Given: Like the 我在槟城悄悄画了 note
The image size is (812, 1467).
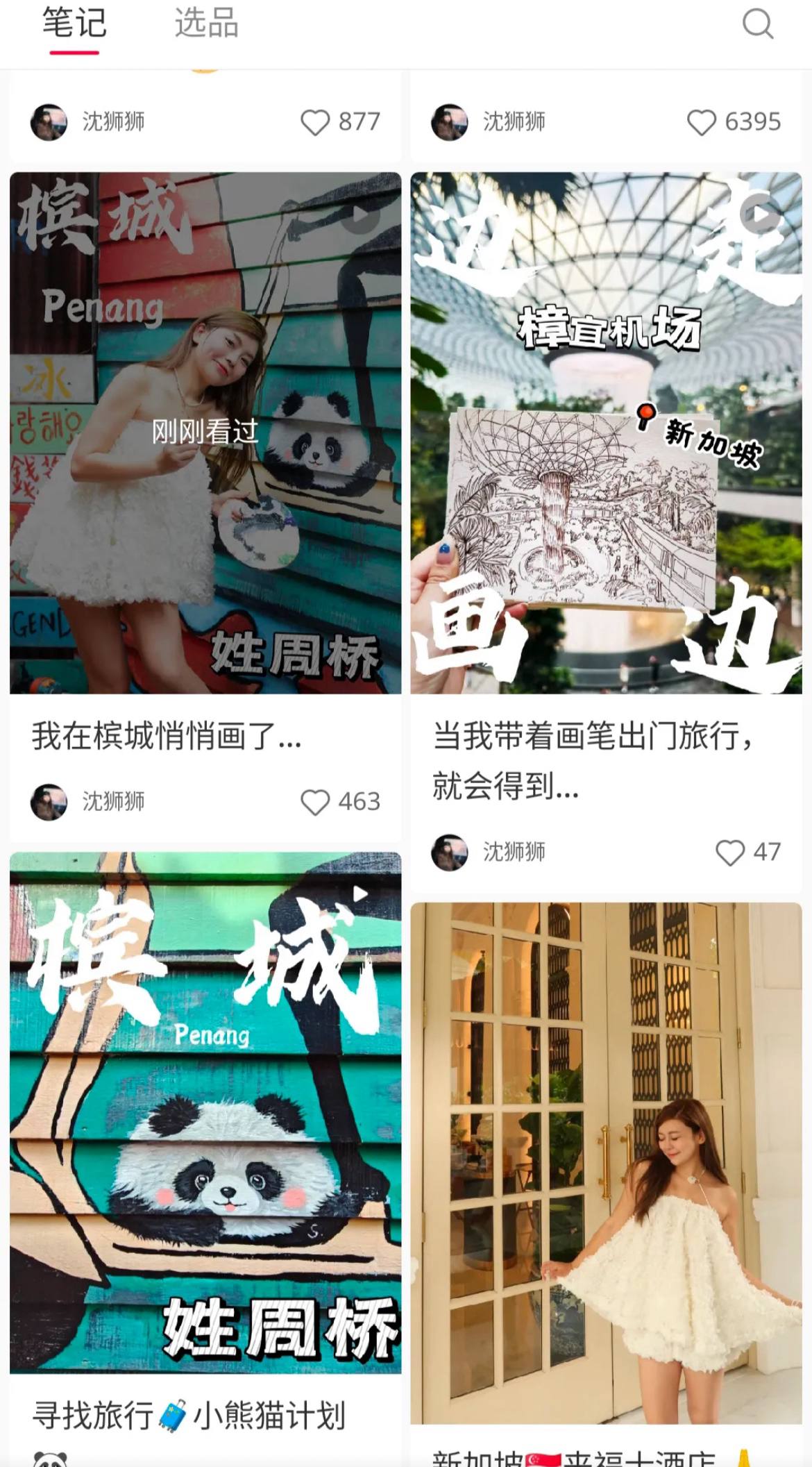Looking at the screenshot, I should pos(315,802).
